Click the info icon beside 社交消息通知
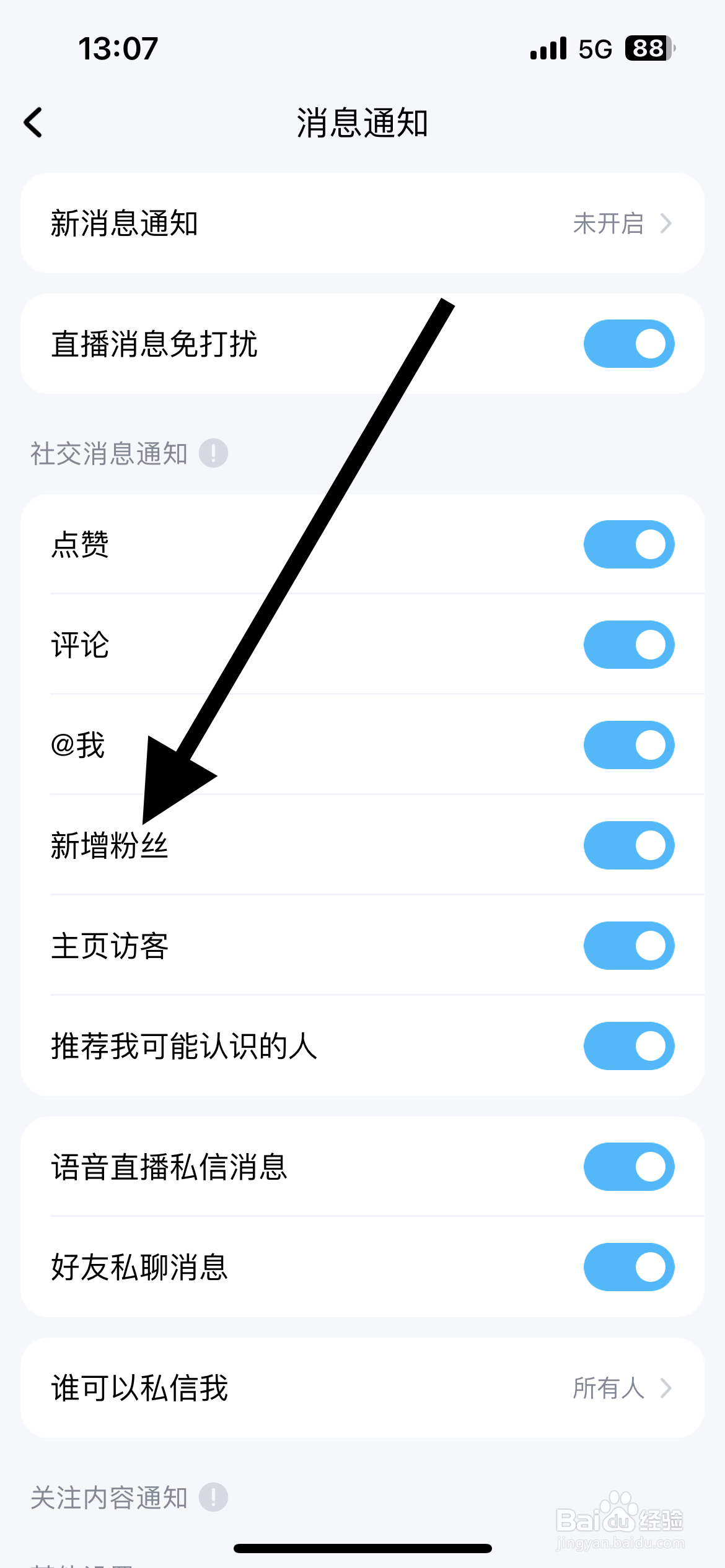Viewport: 725px width, 1568px height. click(x=214, y=453)
